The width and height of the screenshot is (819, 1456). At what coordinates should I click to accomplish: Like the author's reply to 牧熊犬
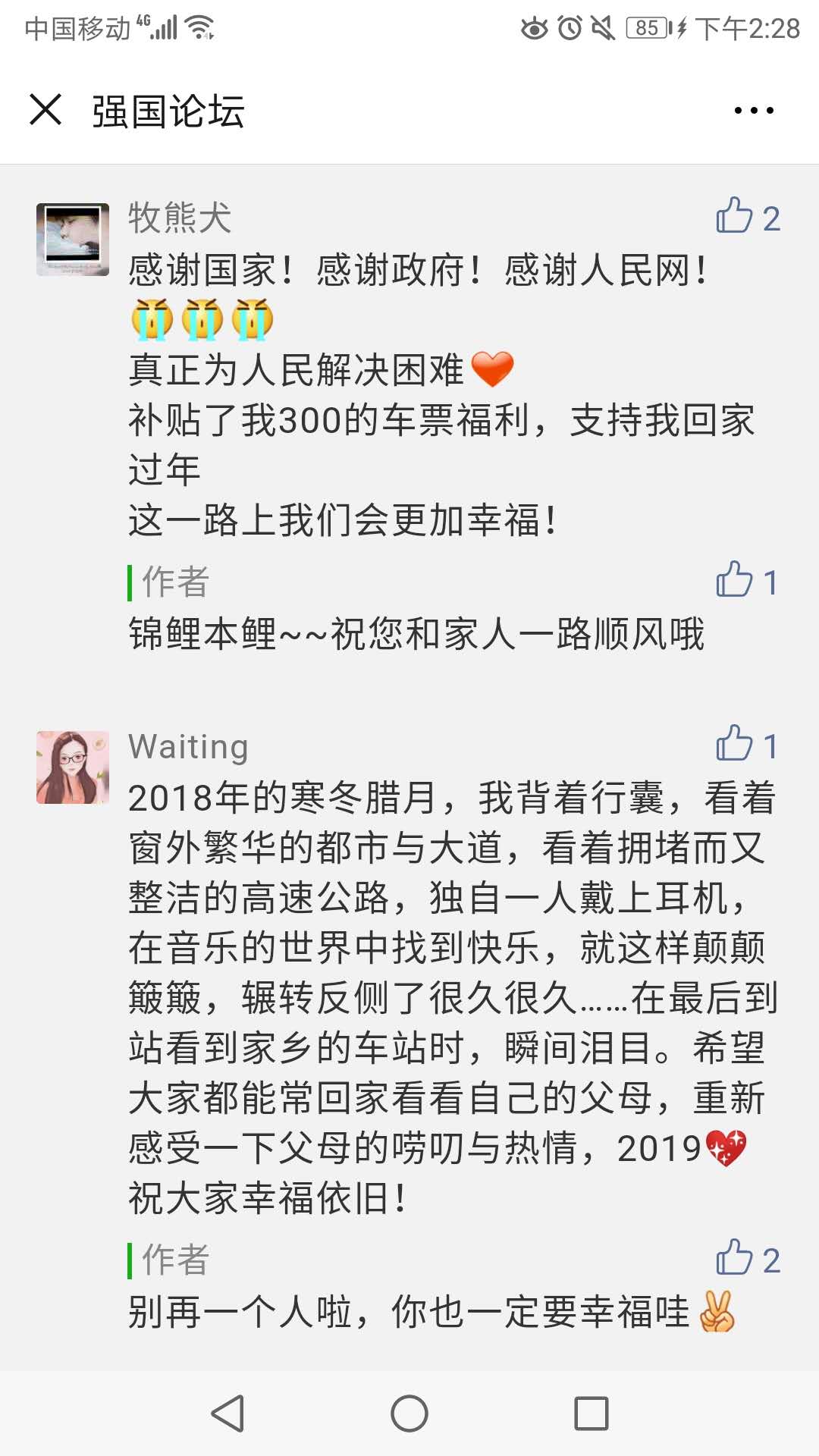click(735, 580)
